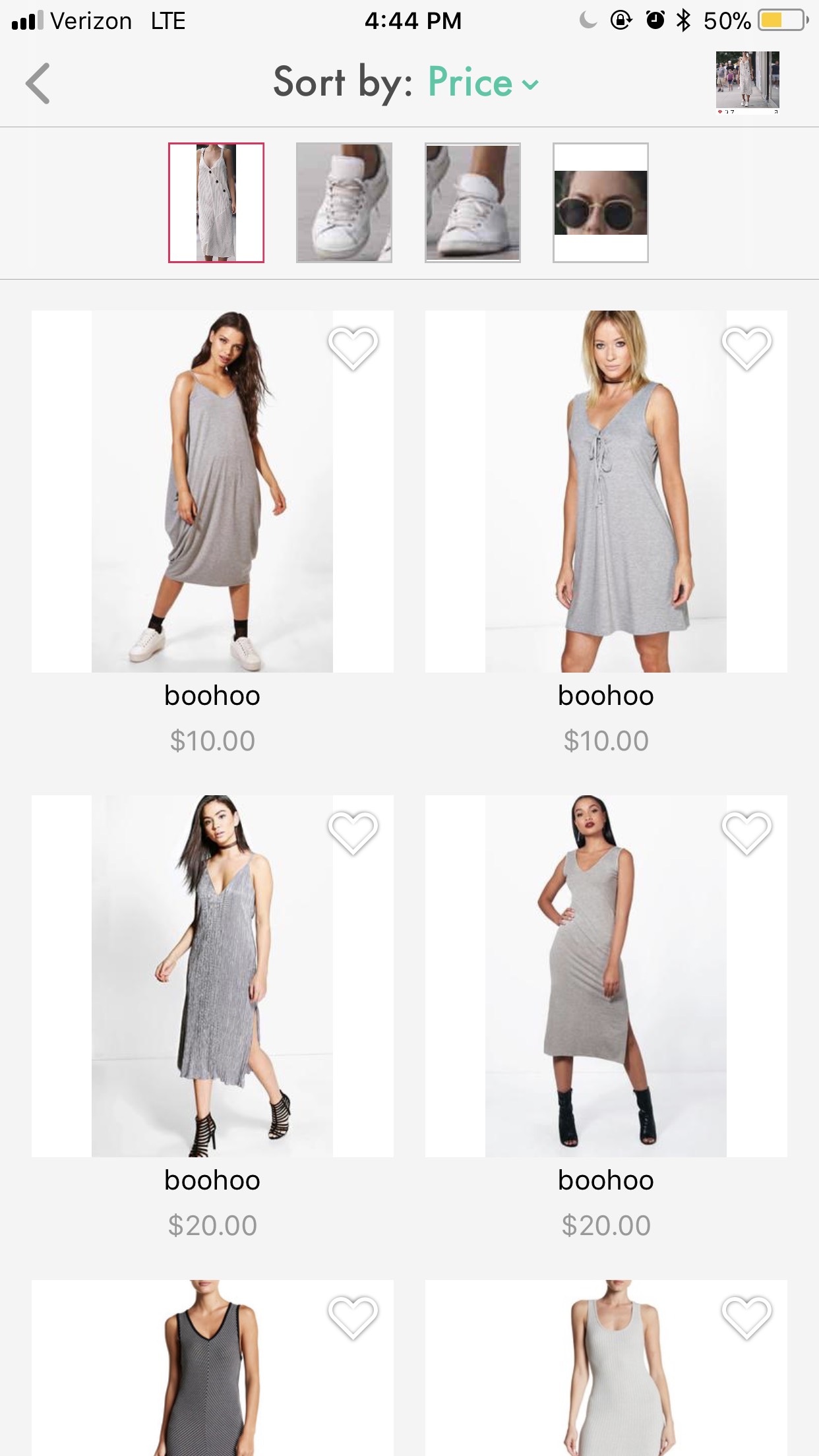This screenshot has width=819, height=1456.
Task: Favorite the boohoo draped cami dress
Action: (x=353, y=348)
